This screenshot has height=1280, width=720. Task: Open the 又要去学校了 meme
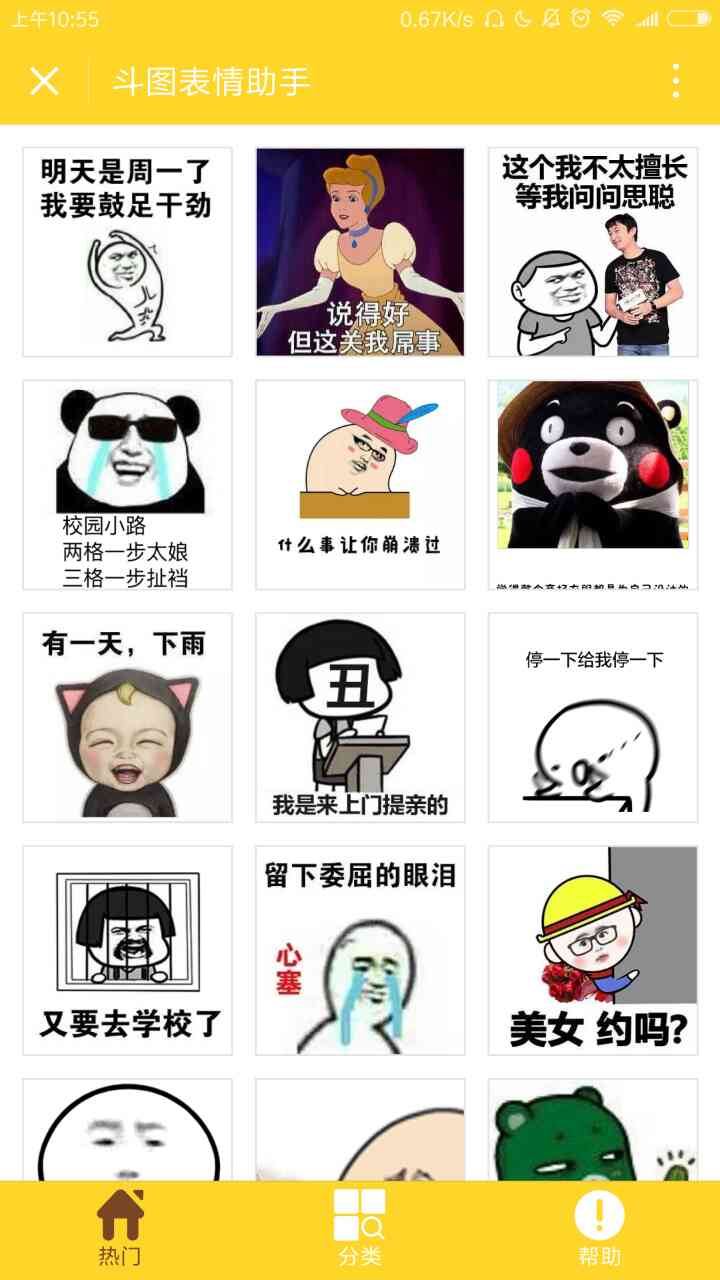127,951
